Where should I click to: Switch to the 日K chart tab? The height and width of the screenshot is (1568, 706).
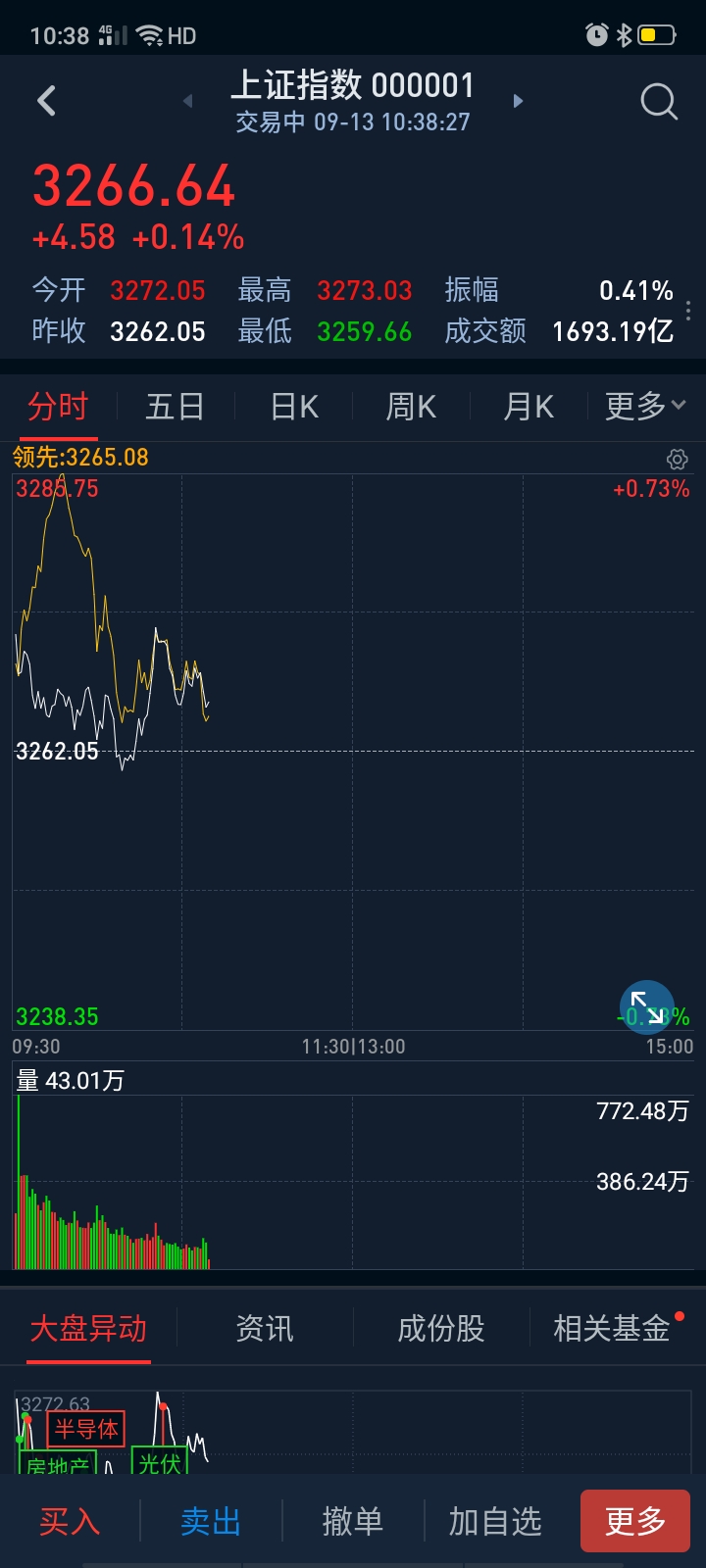294,406
